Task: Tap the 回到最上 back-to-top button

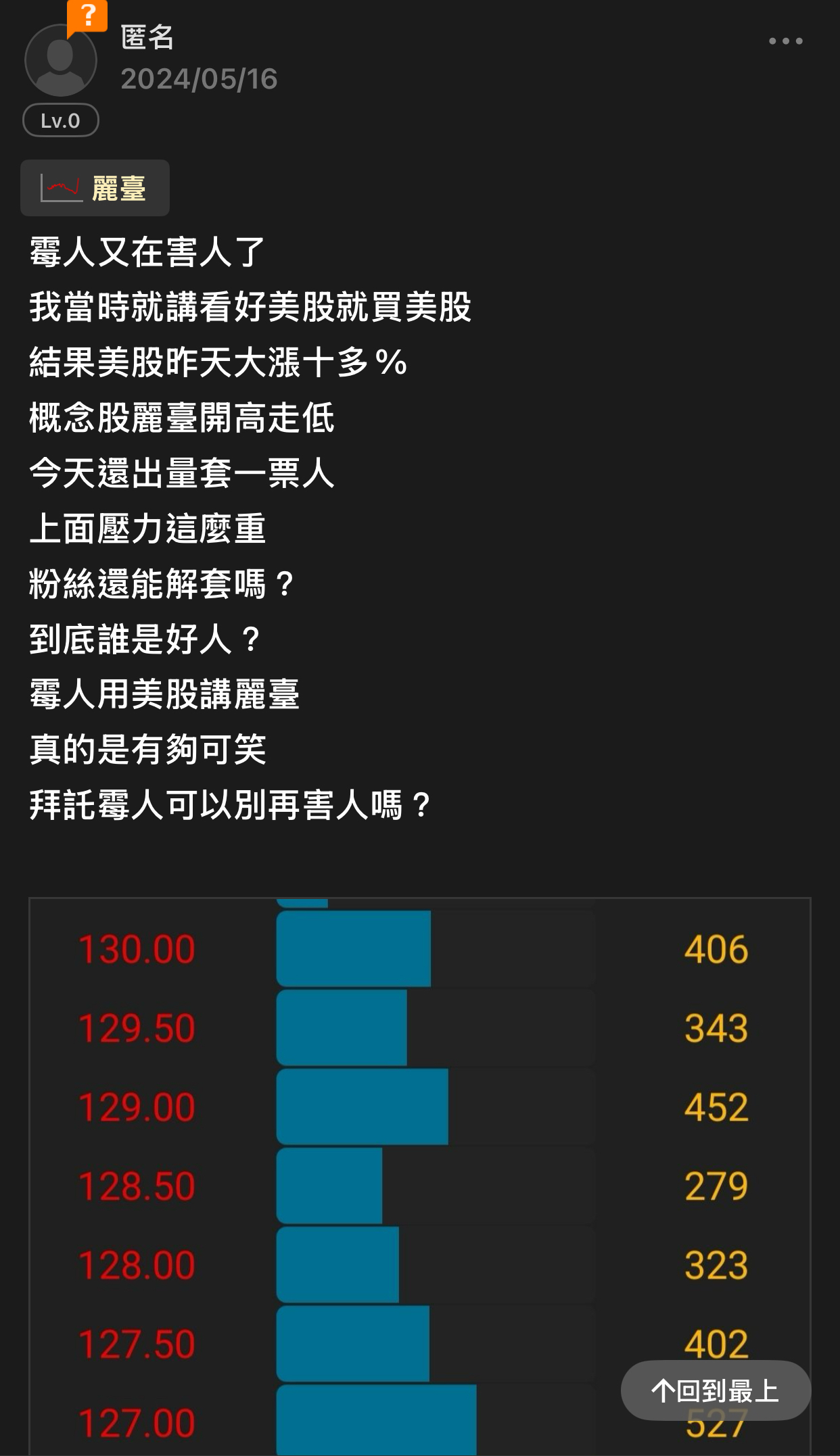Action: pyautogui.click(x=715, y=1390)
